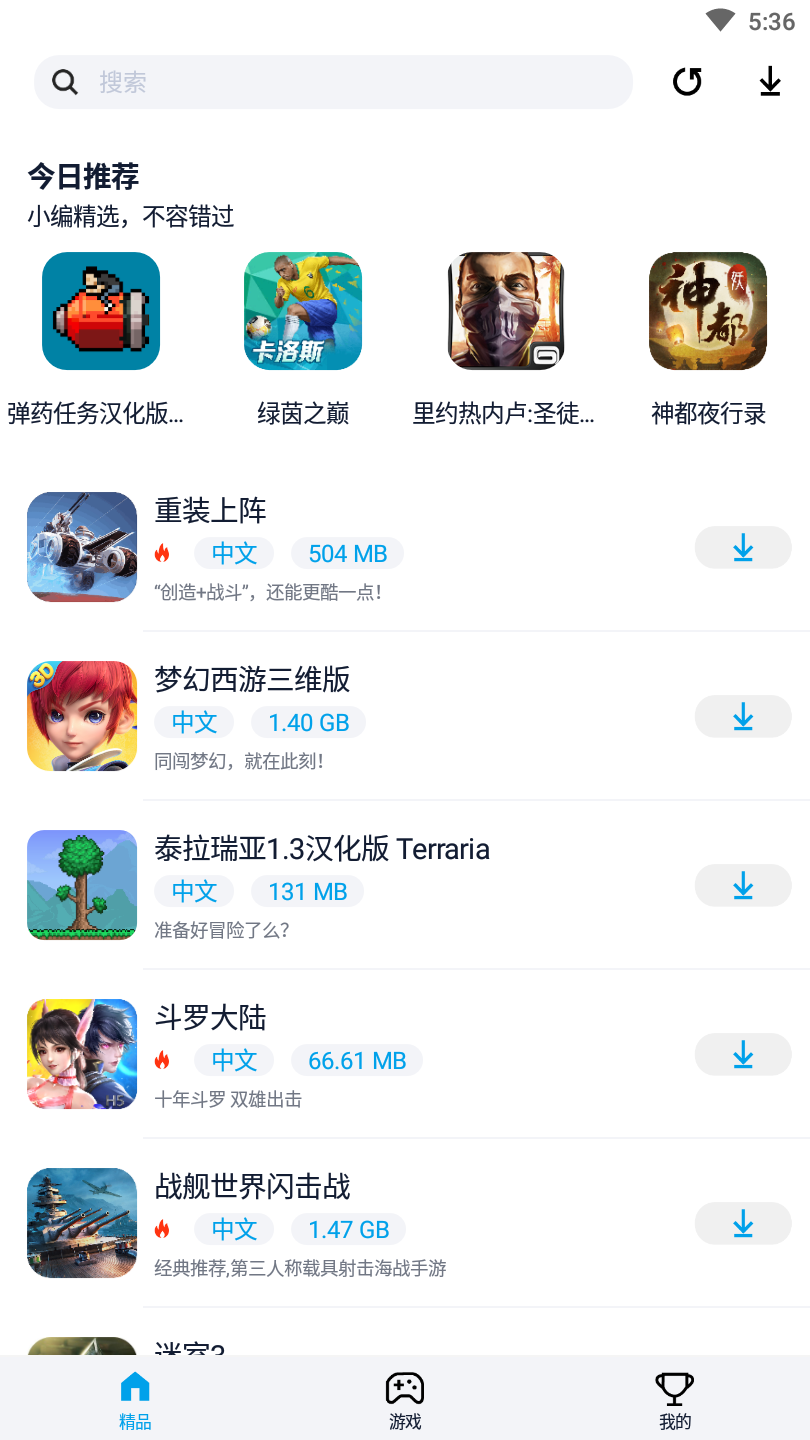Tap the flame hot icon on 重装上阵

tap(164, 552)
